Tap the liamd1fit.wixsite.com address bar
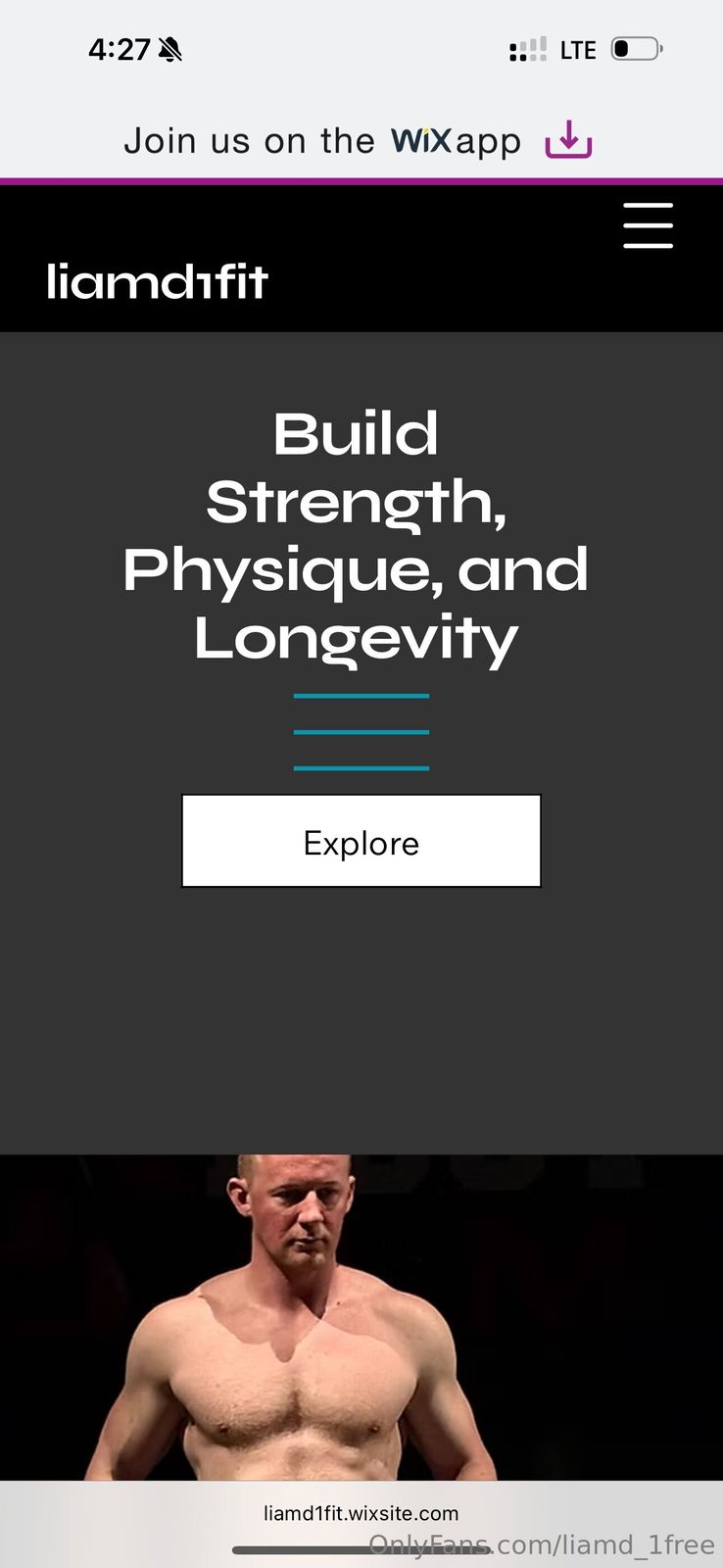This screenshot has height=1568, width=723. (x=361, y=1512)
